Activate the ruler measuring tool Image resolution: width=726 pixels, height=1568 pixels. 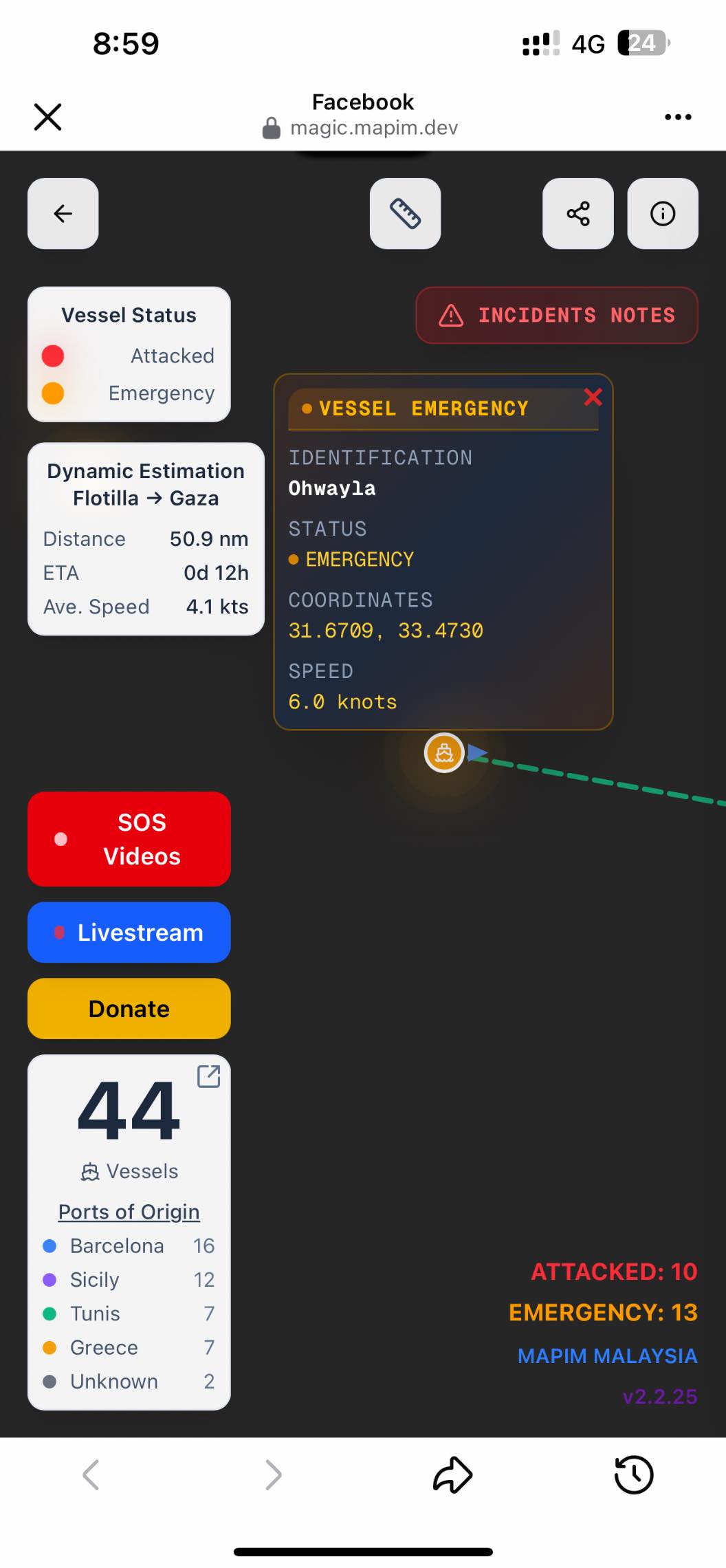[x=406, y=213]
